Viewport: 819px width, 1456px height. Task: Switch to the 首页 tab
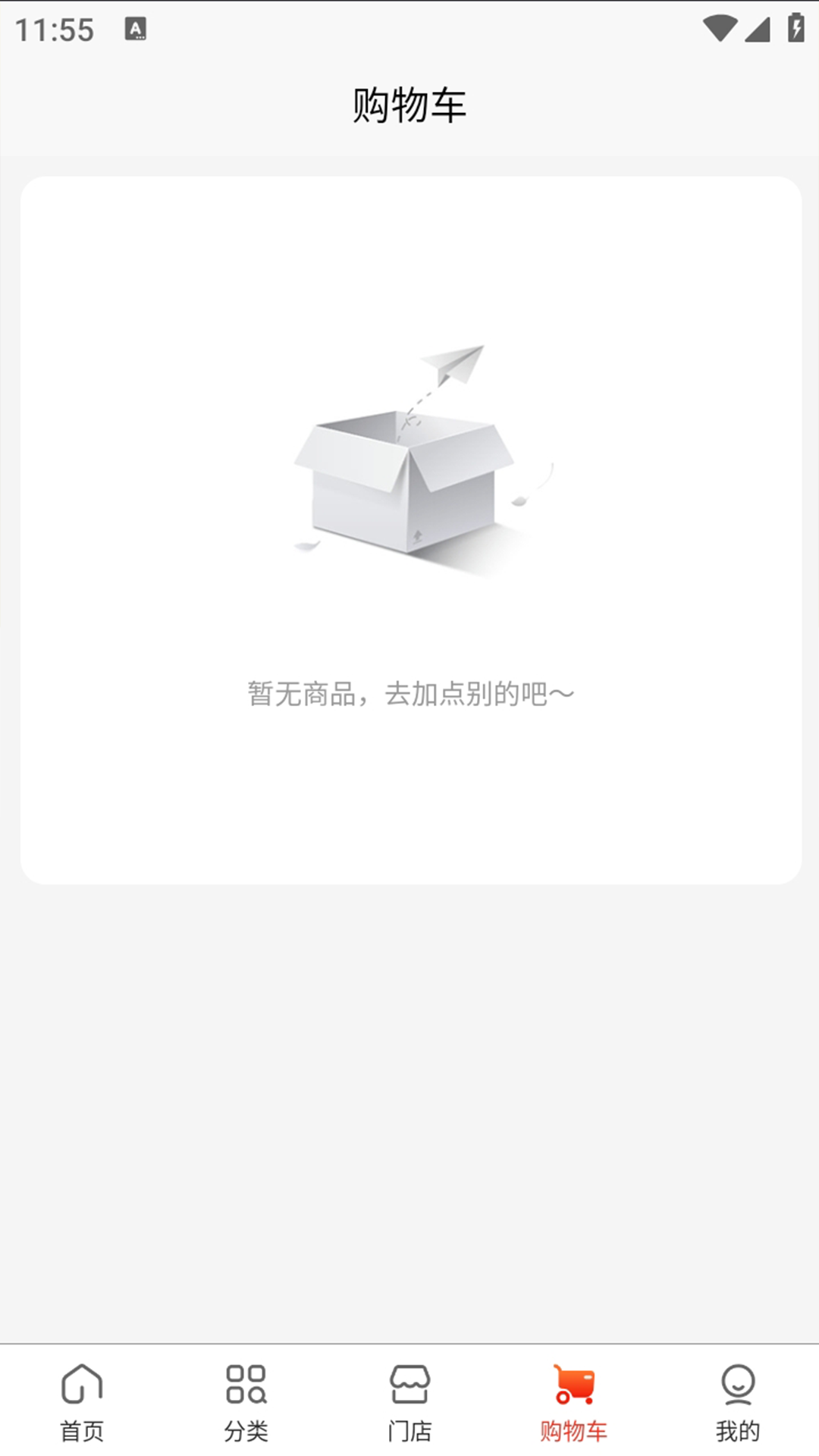[x=82, y=1403]
